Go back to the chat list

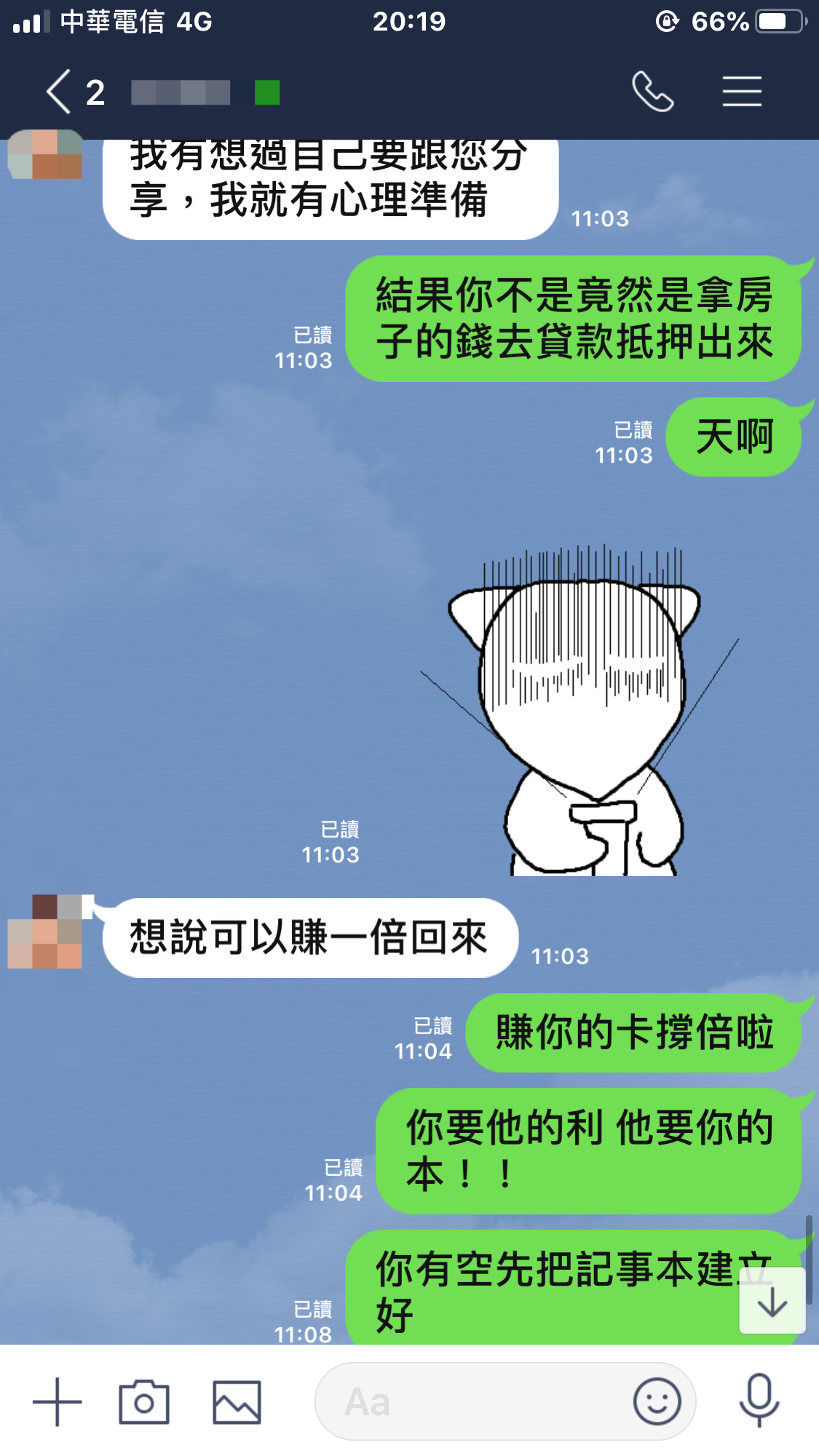click(x=60, y=92)
